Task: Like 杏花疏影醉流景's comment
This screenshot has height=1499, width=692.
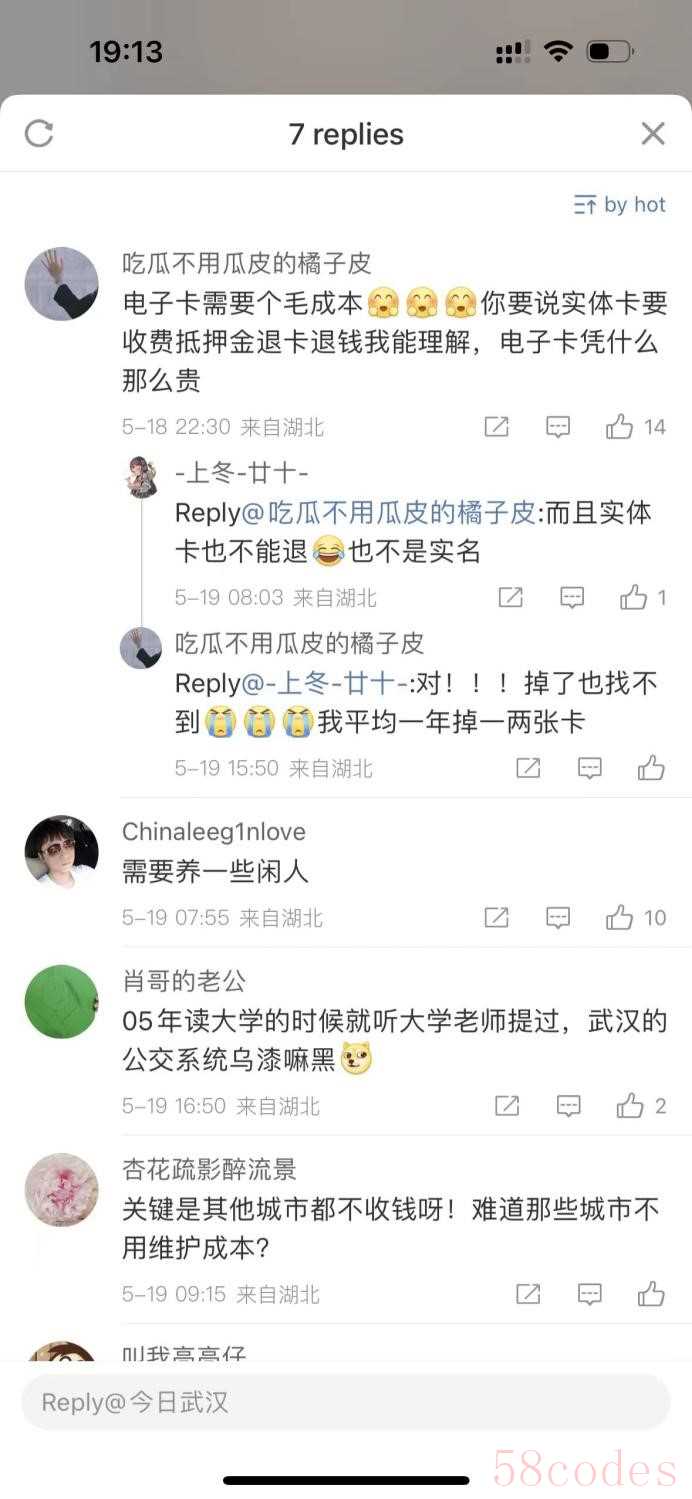Action: [651, 1294]
